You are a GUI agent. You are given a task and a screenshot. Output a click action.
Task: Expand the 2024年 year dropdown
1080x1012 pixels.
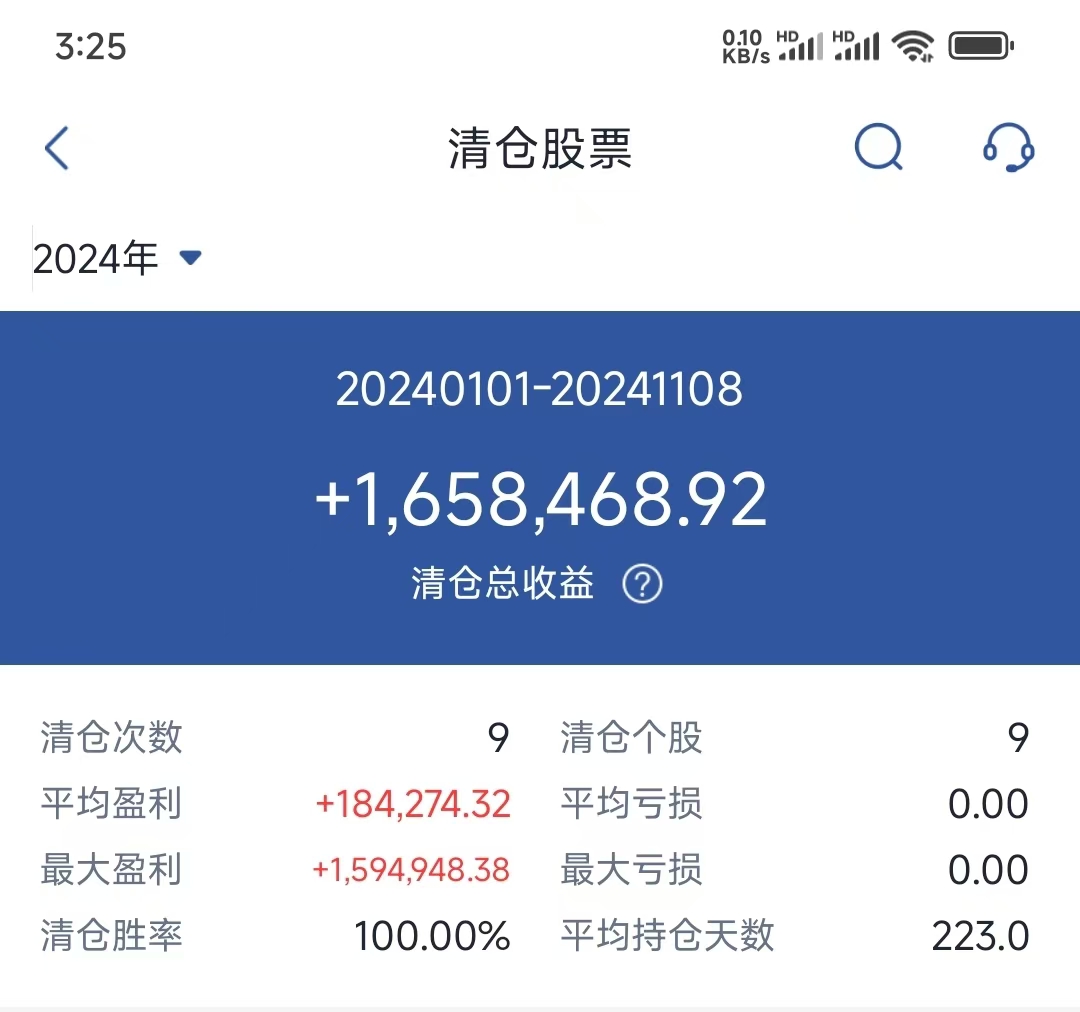118,259
